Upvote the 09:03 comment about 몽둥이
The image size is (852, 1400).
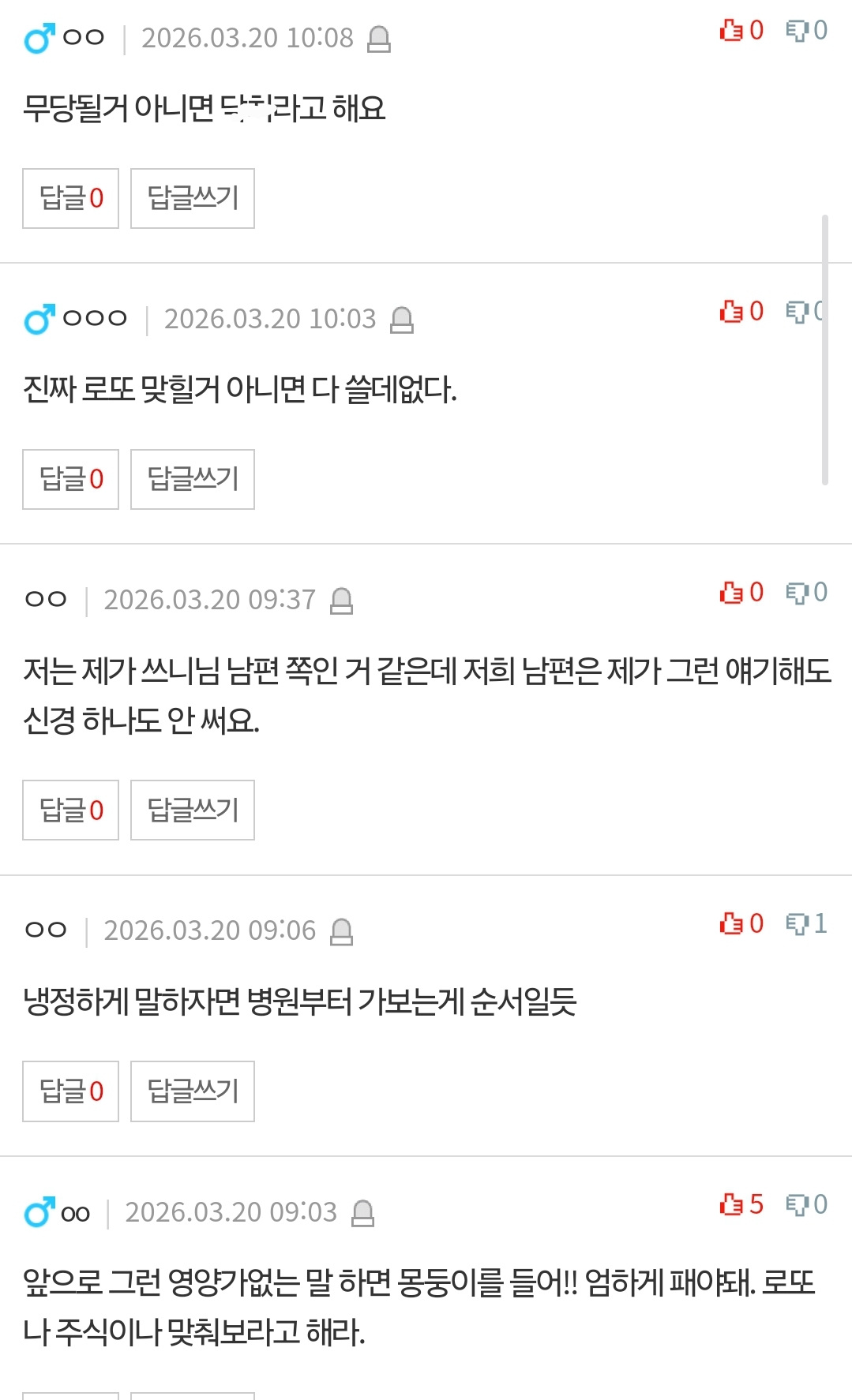click(731, 1204)
